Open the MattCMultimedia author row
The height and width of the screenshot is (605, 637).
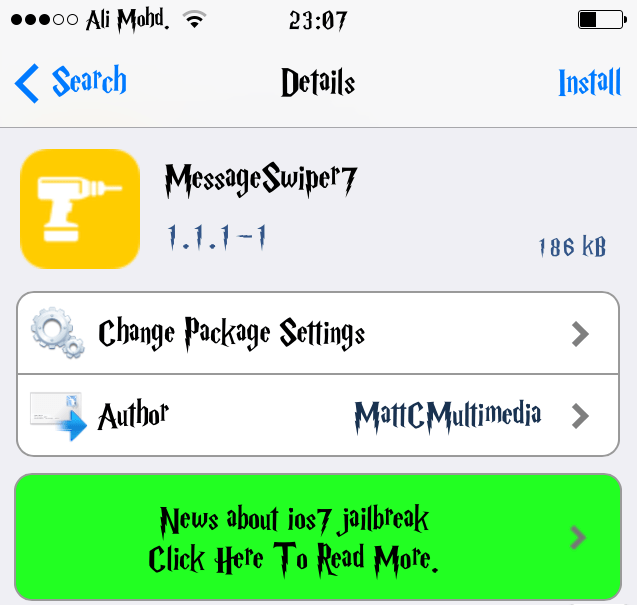point(318,414)
